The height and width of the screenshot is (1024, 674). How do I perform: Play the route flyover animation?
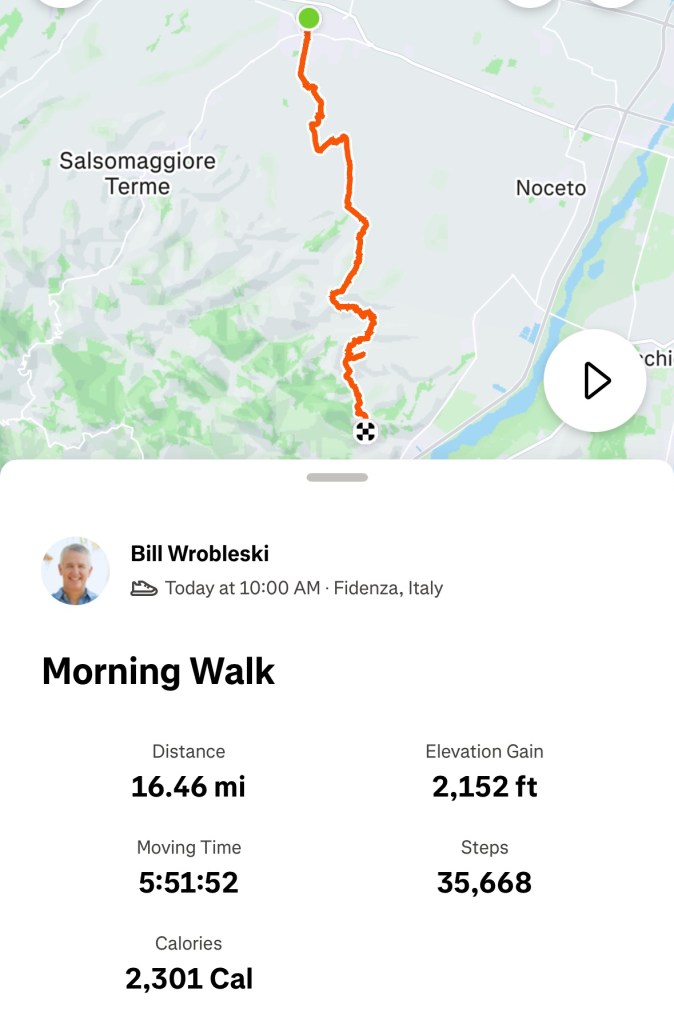(x=595, y=381)
